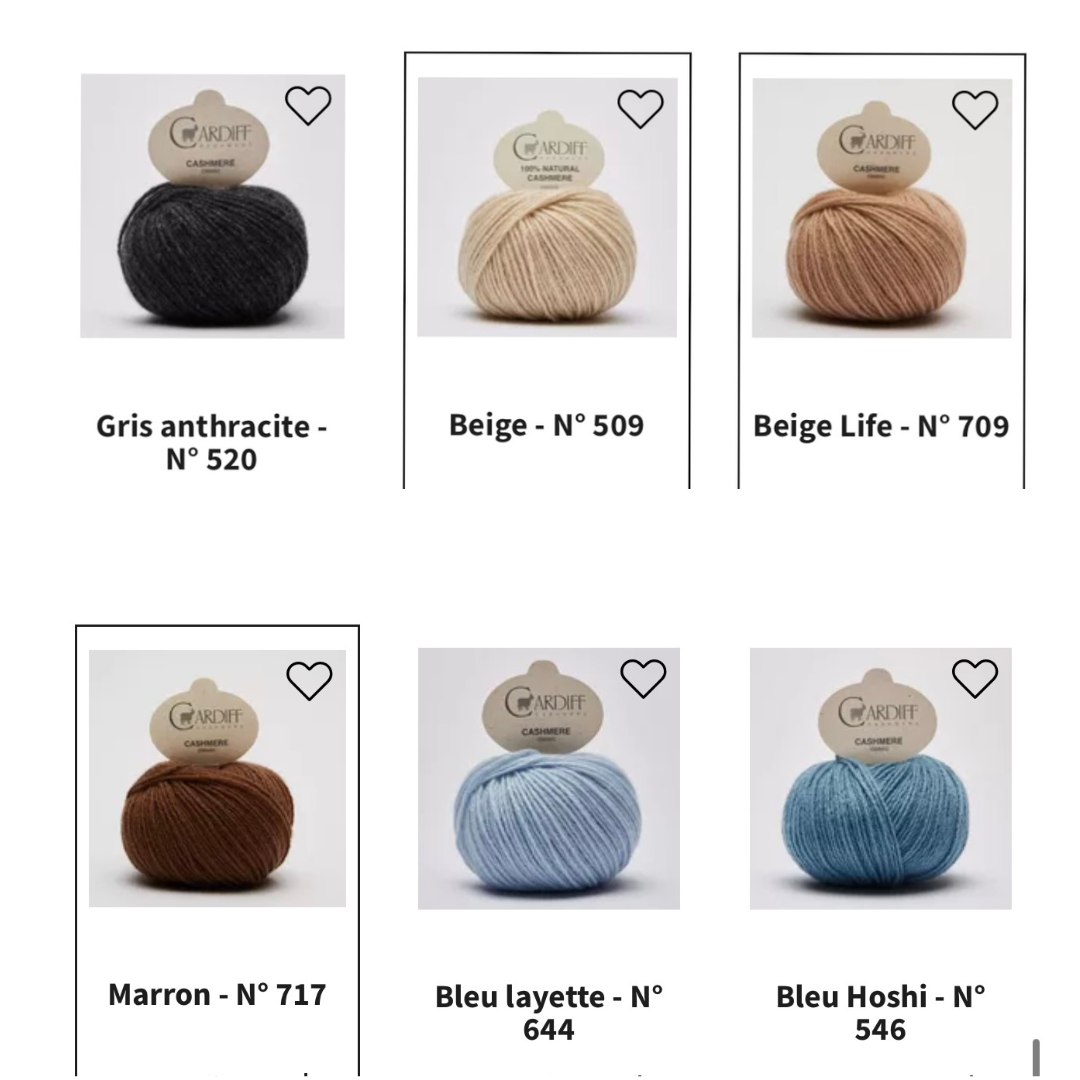This screenshot has height=1080, width=1080.
Task: Add Gris anthracite N° 520 to wishlist
Action: pos(308,105)
